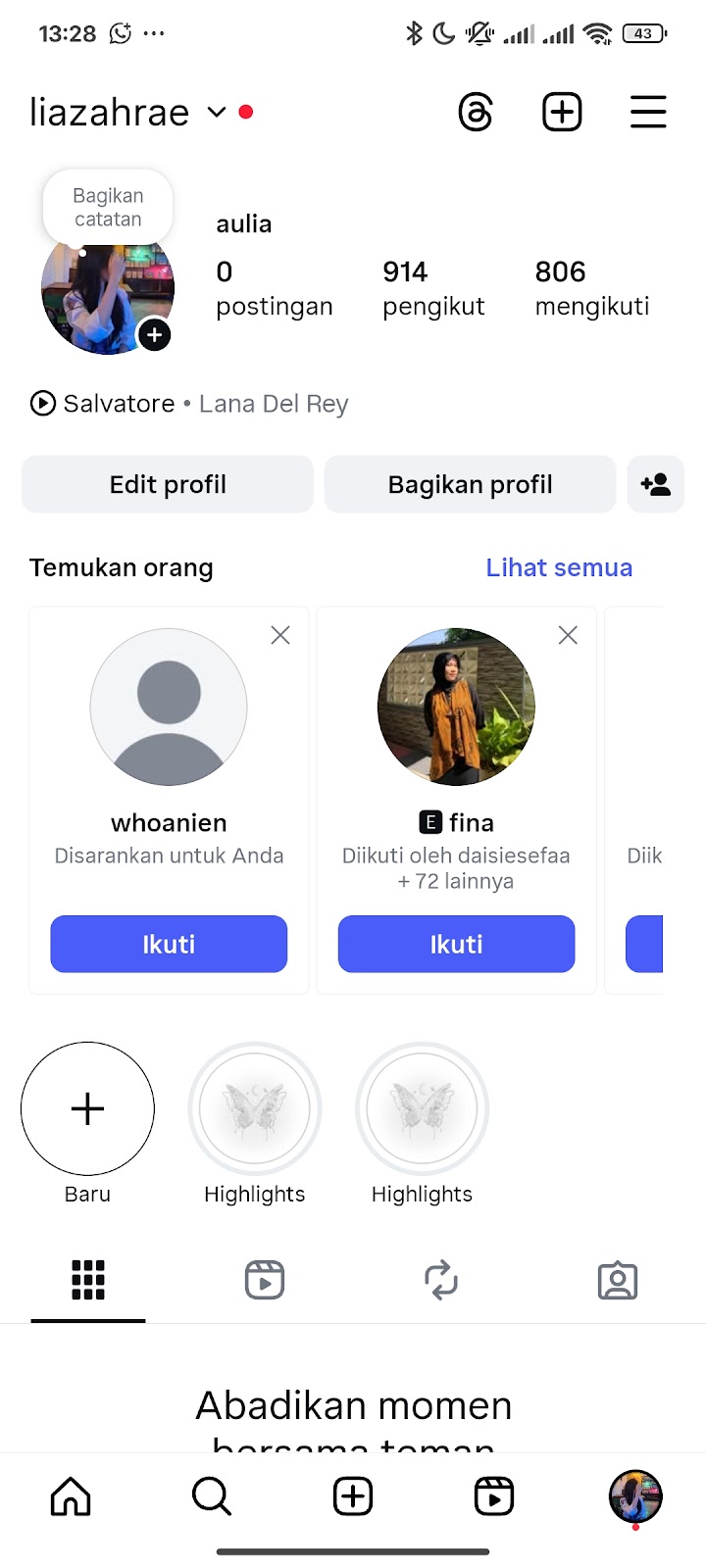Follow fina with the Ikuti button

(x=456, y=944)
